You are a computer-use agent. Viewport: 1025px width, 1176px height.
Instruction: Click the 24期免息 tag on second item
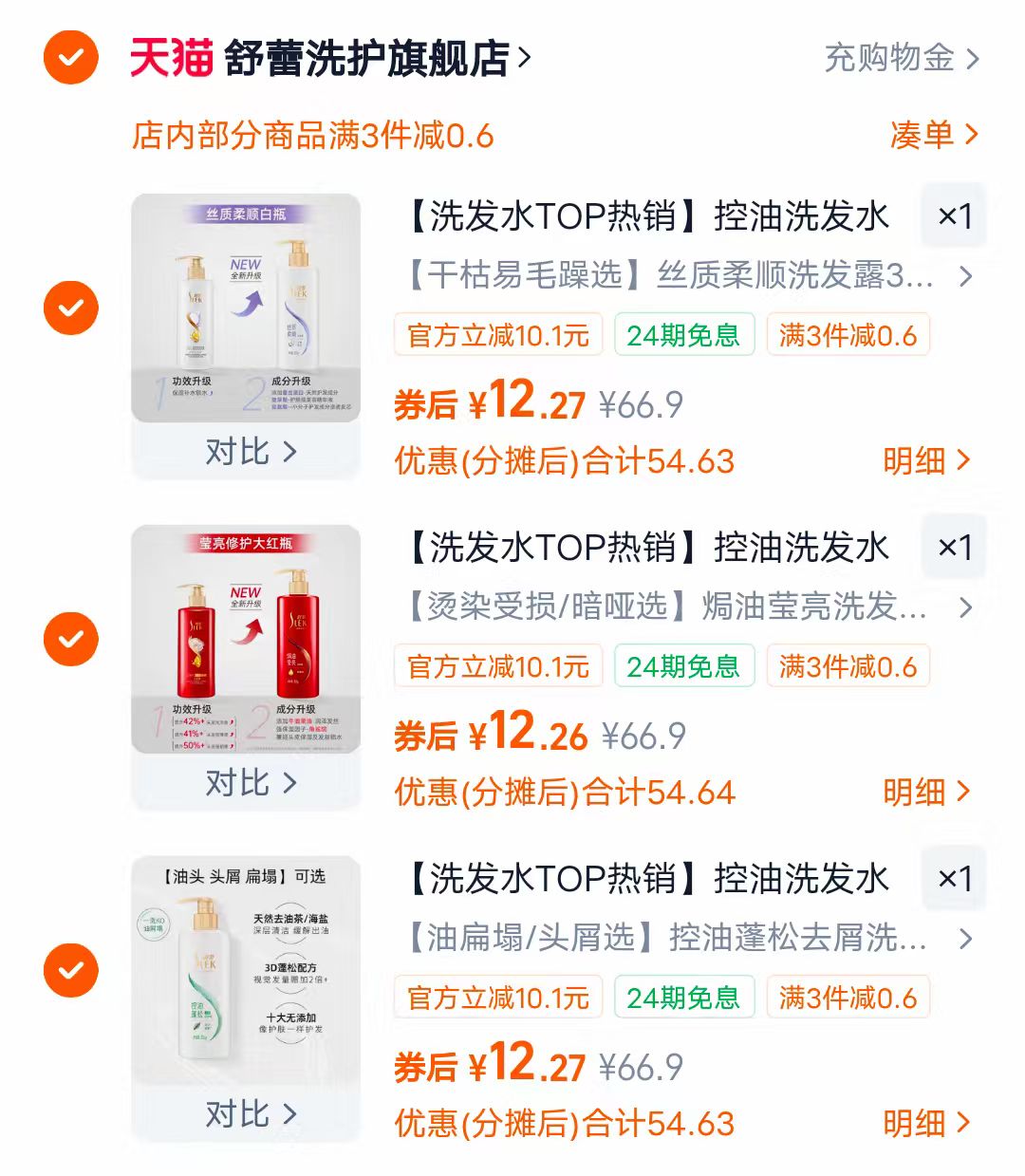(683, 666)
